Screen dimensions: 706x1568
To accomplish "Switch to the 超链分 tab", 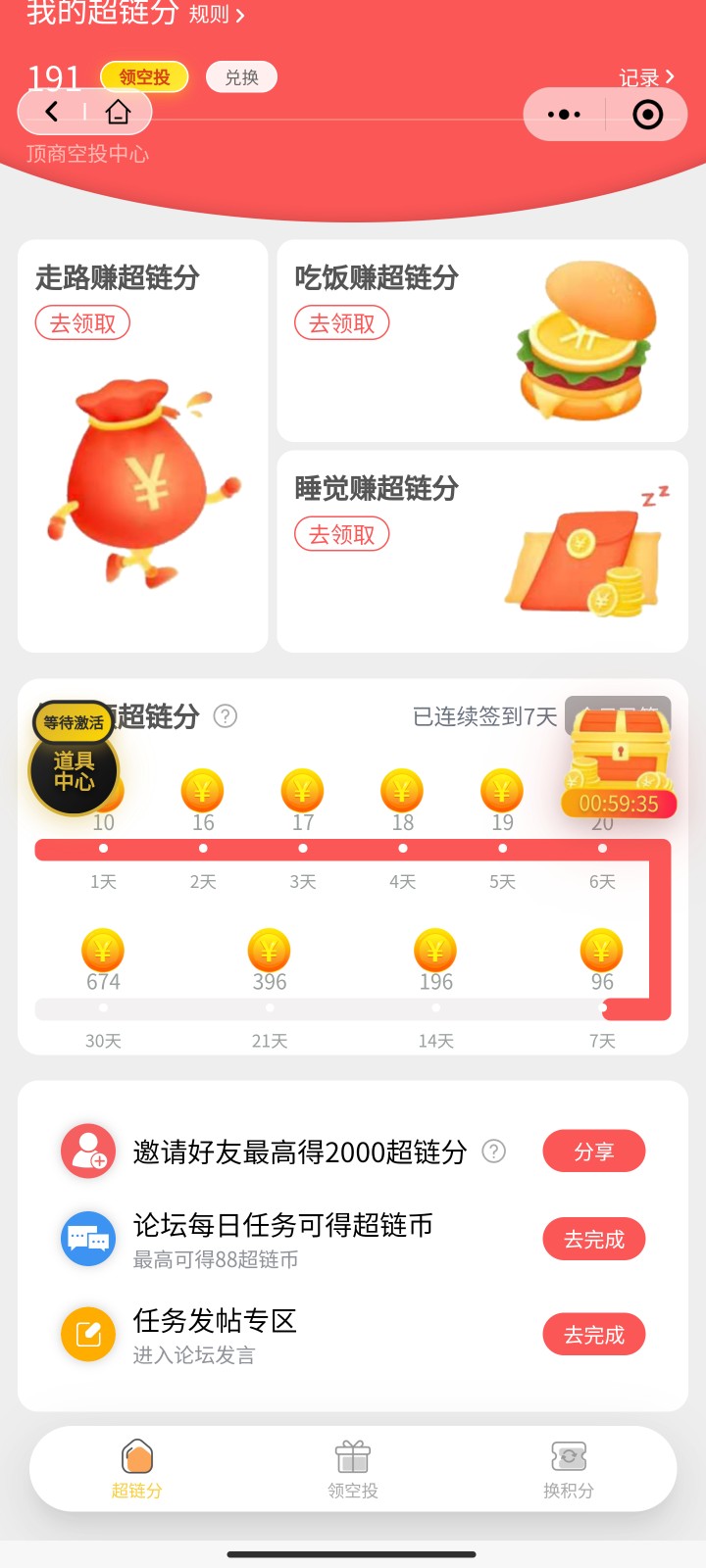I will 136,1468.
